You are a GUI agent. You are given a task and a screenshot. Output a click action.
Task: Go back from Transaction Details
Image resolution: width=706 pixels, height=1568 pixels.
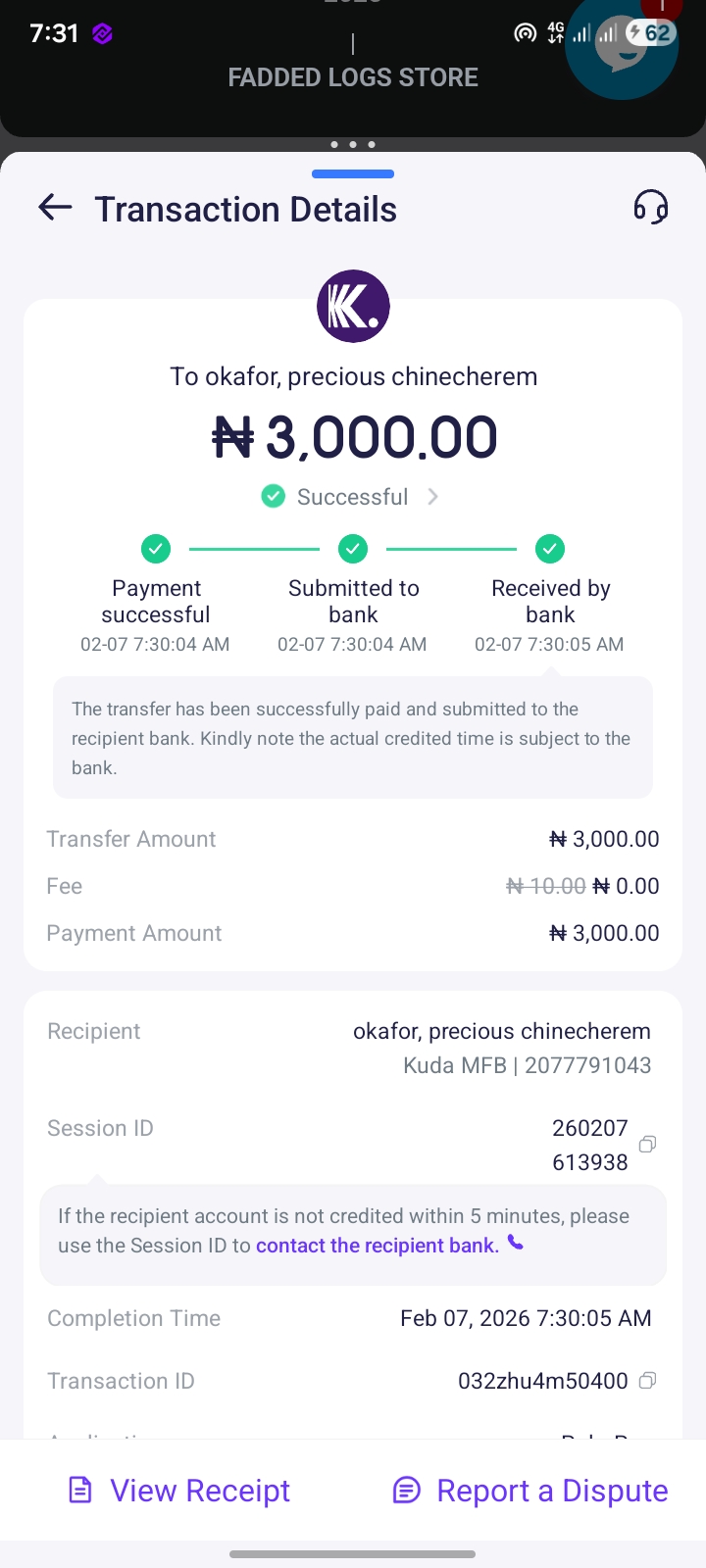(55, 207)
